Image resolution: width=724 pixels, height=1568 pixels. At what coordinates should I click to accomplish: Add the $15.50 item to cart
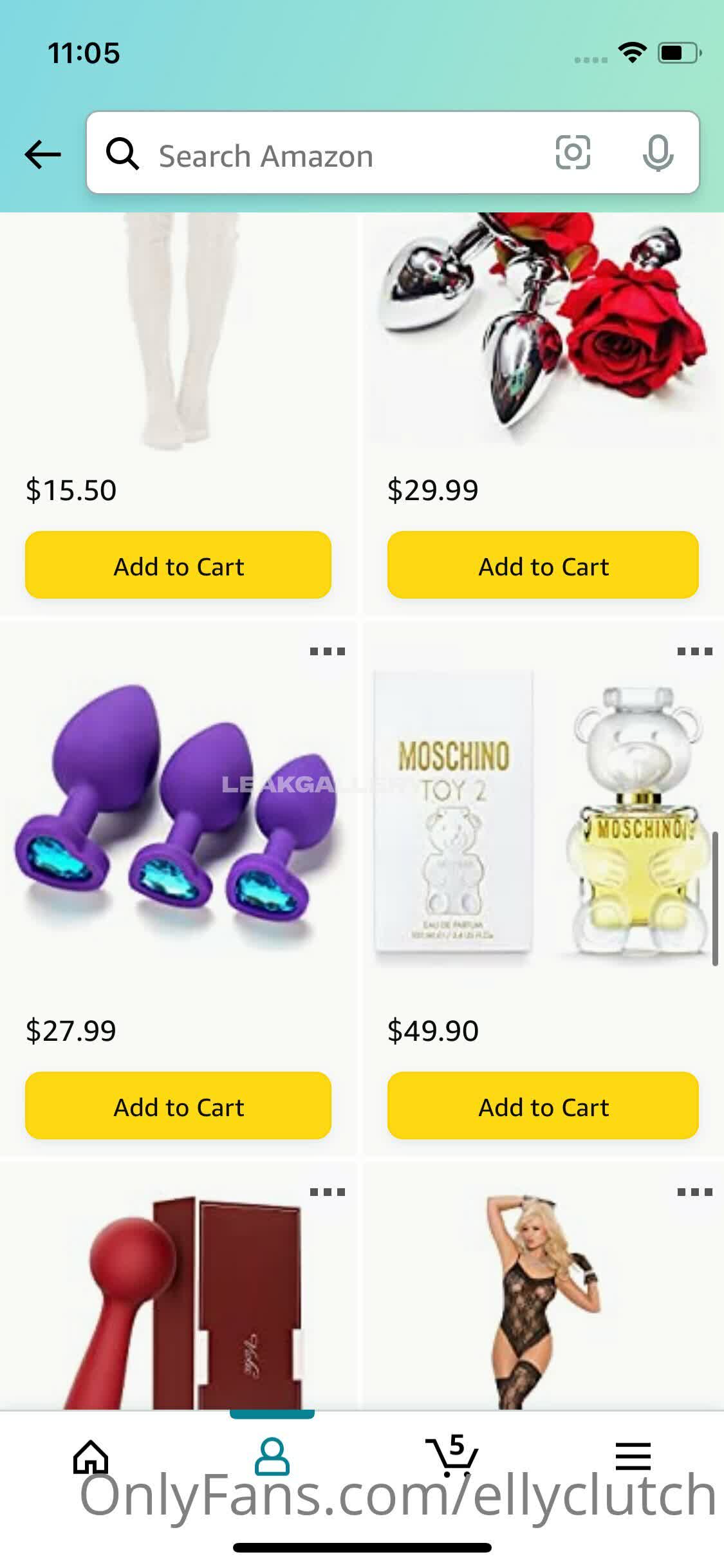point(178,565)
